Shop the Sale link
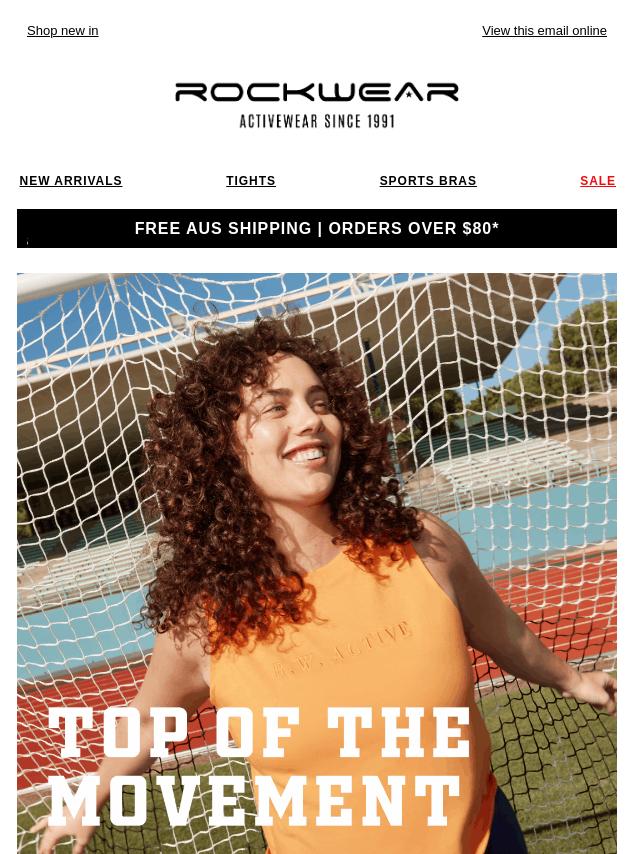The height and width of the screenshot is (854, 640). pyautogui.click(x=598, y=181)
